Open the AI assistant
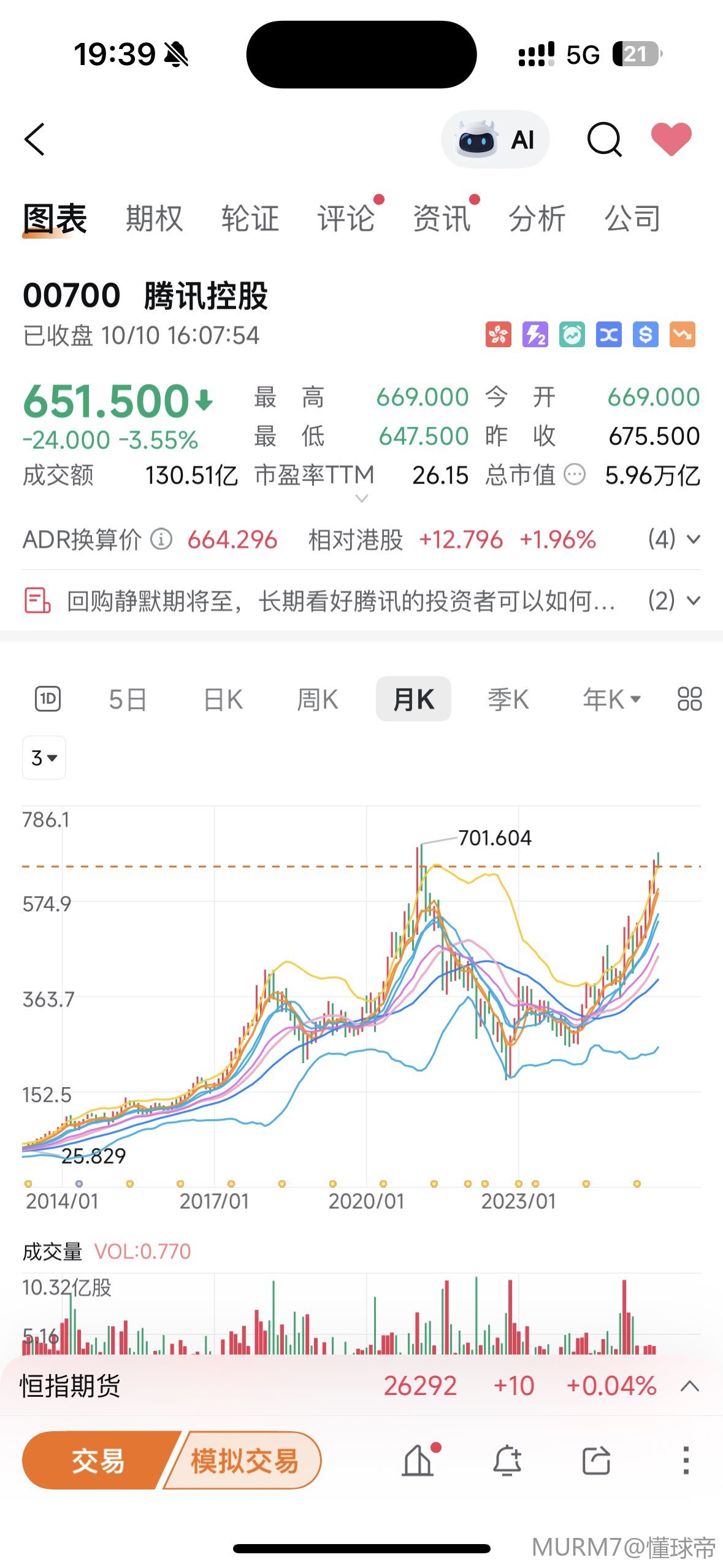 (x=495, y=140)
